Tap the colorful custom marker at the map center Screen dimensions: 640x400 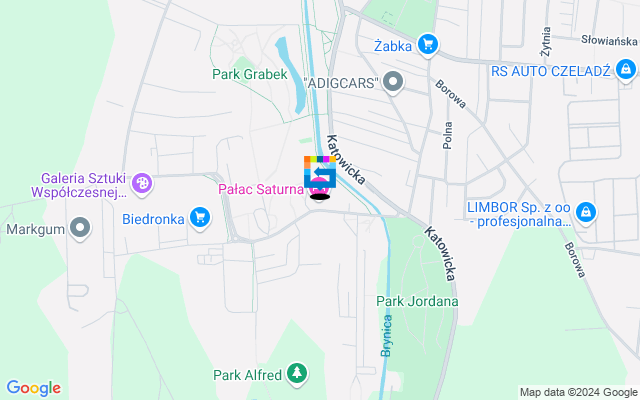pyautogui.click(x=319, y=170)
